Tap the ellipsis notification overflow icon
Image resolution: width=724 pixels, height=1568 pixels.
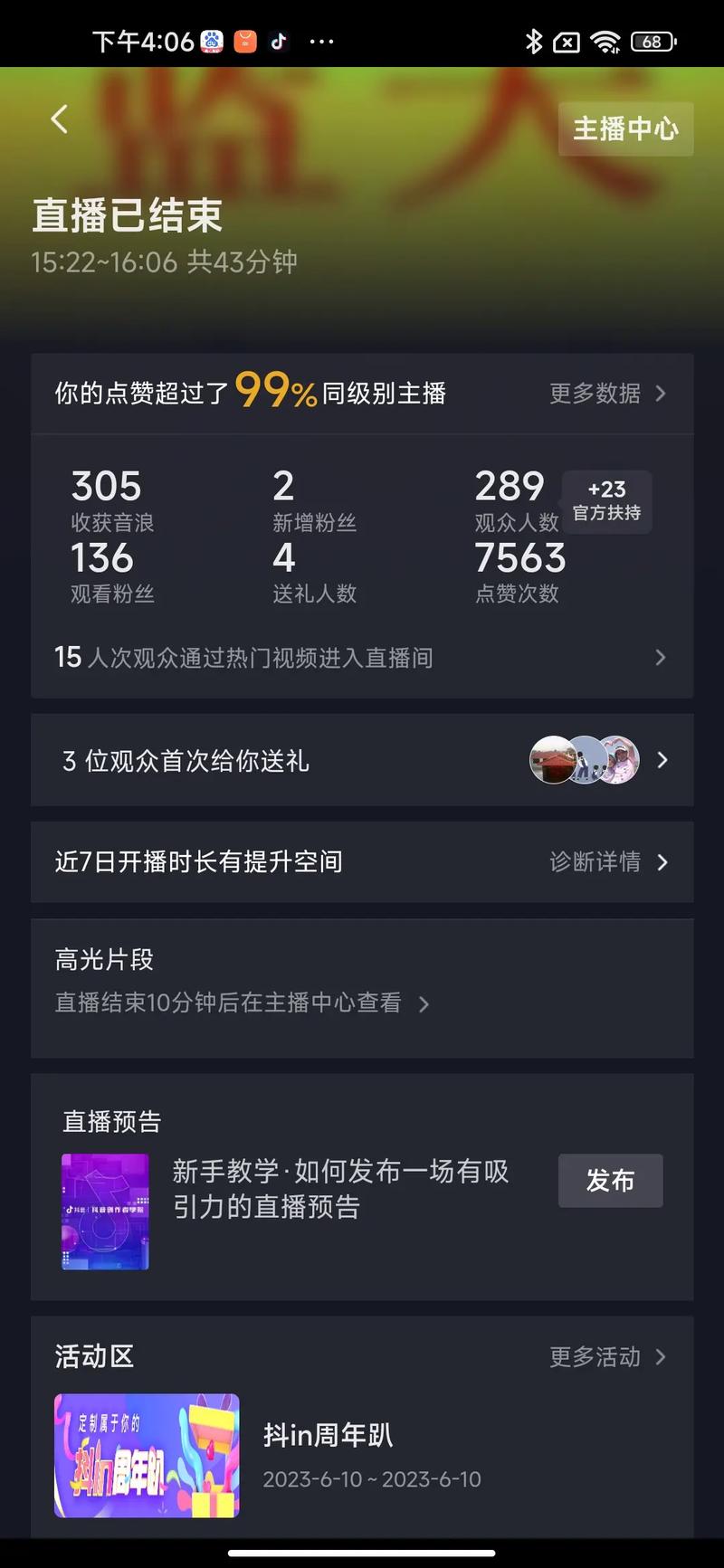pos(321,42)
